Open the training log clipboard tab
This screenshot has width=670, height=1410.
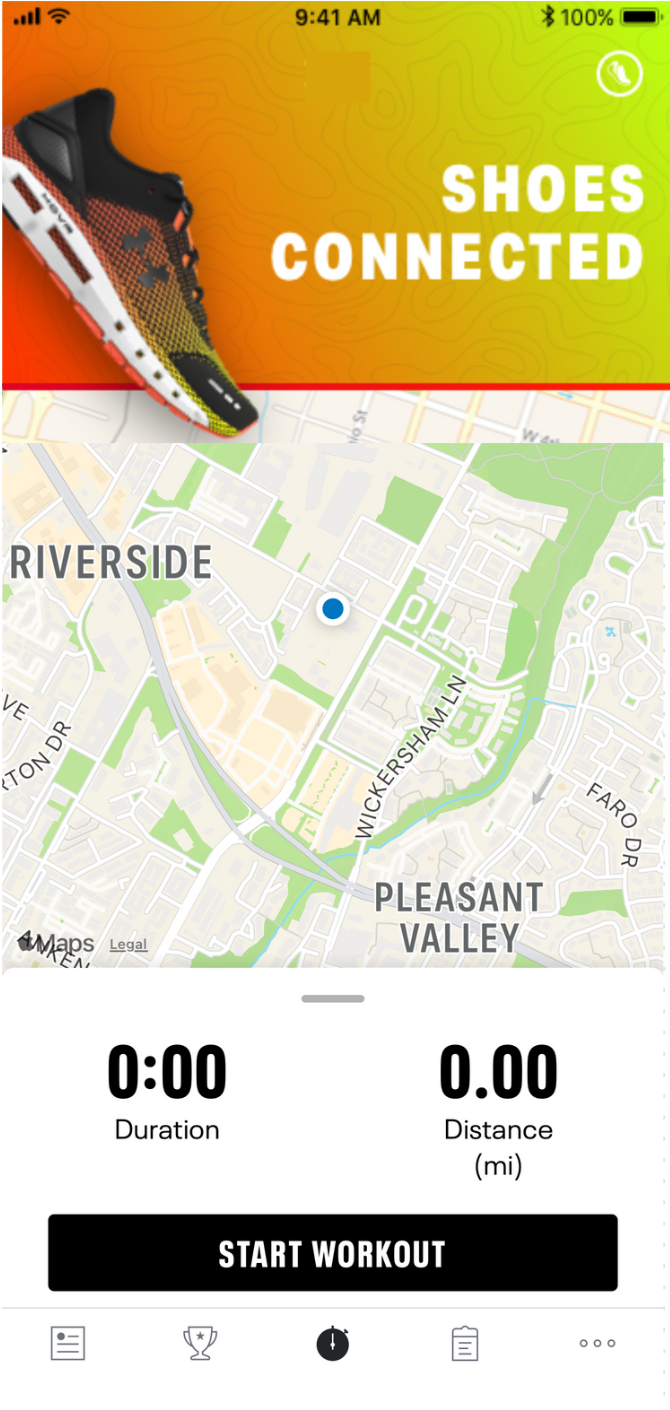pyautogui.click(x=465, y=1343)
